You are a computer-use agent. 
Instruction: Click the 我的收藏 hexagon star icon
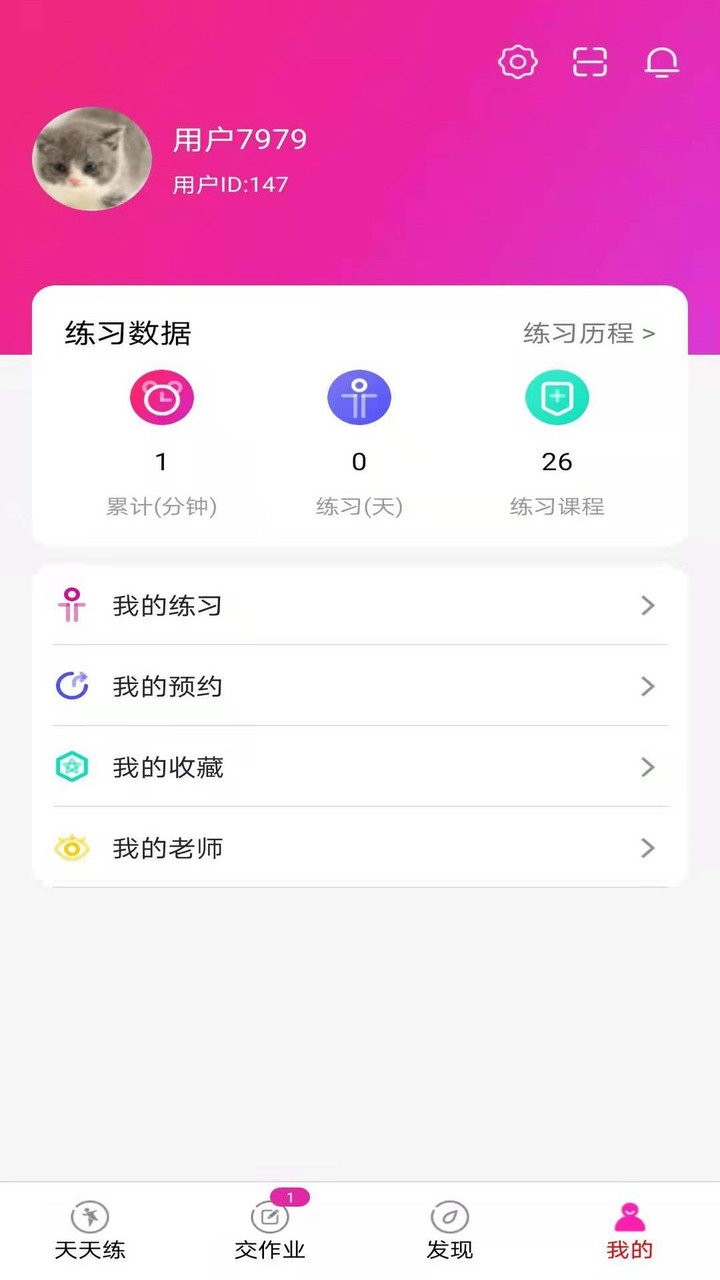point(72,767)
